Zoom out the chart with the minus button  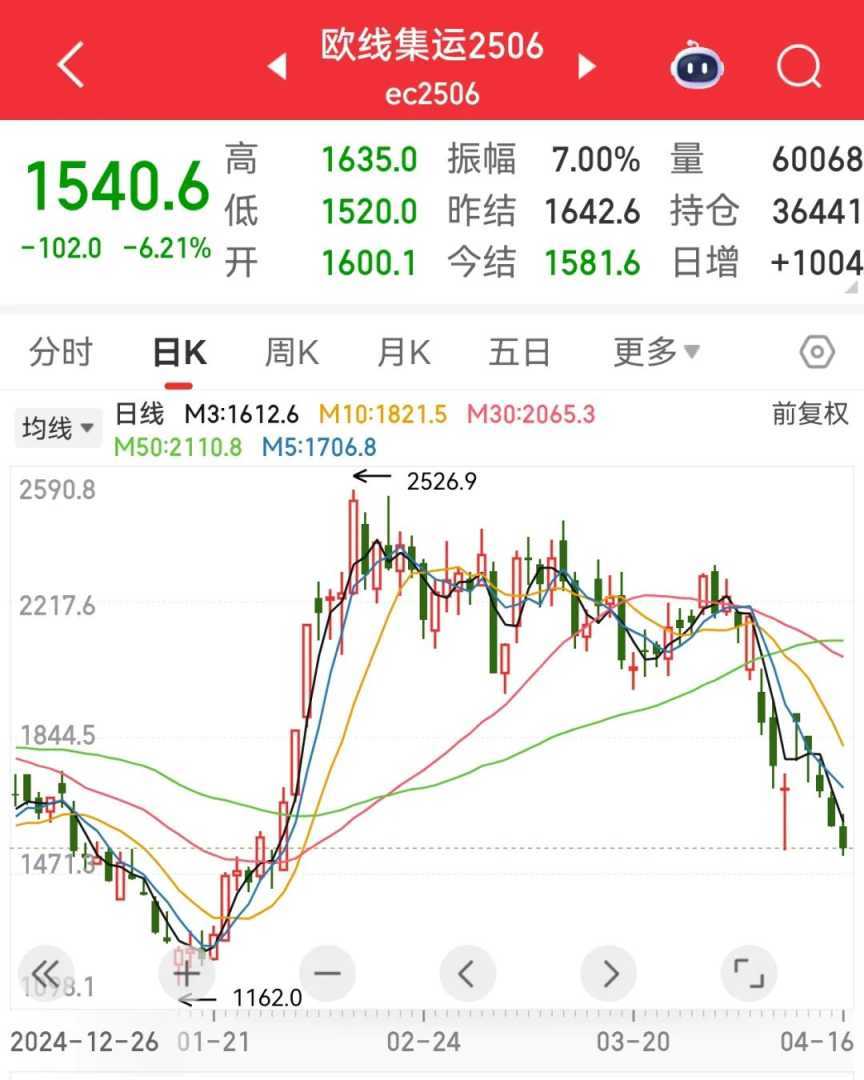pyautogui.click(x=327, y=972)
